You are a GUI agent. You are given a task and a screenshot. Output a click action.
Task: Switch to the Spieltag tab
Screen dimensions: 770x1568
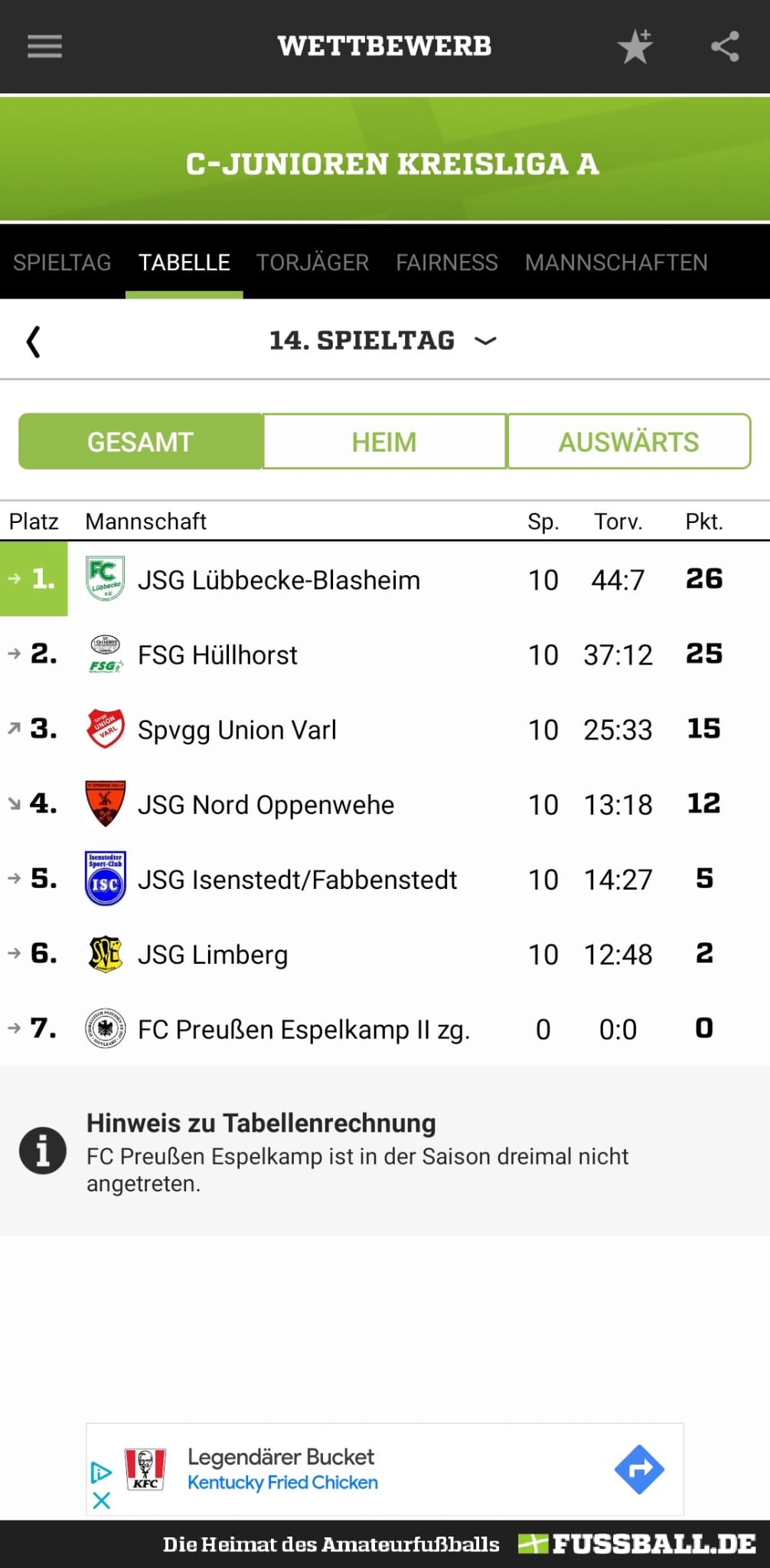(x=62, y=263)
